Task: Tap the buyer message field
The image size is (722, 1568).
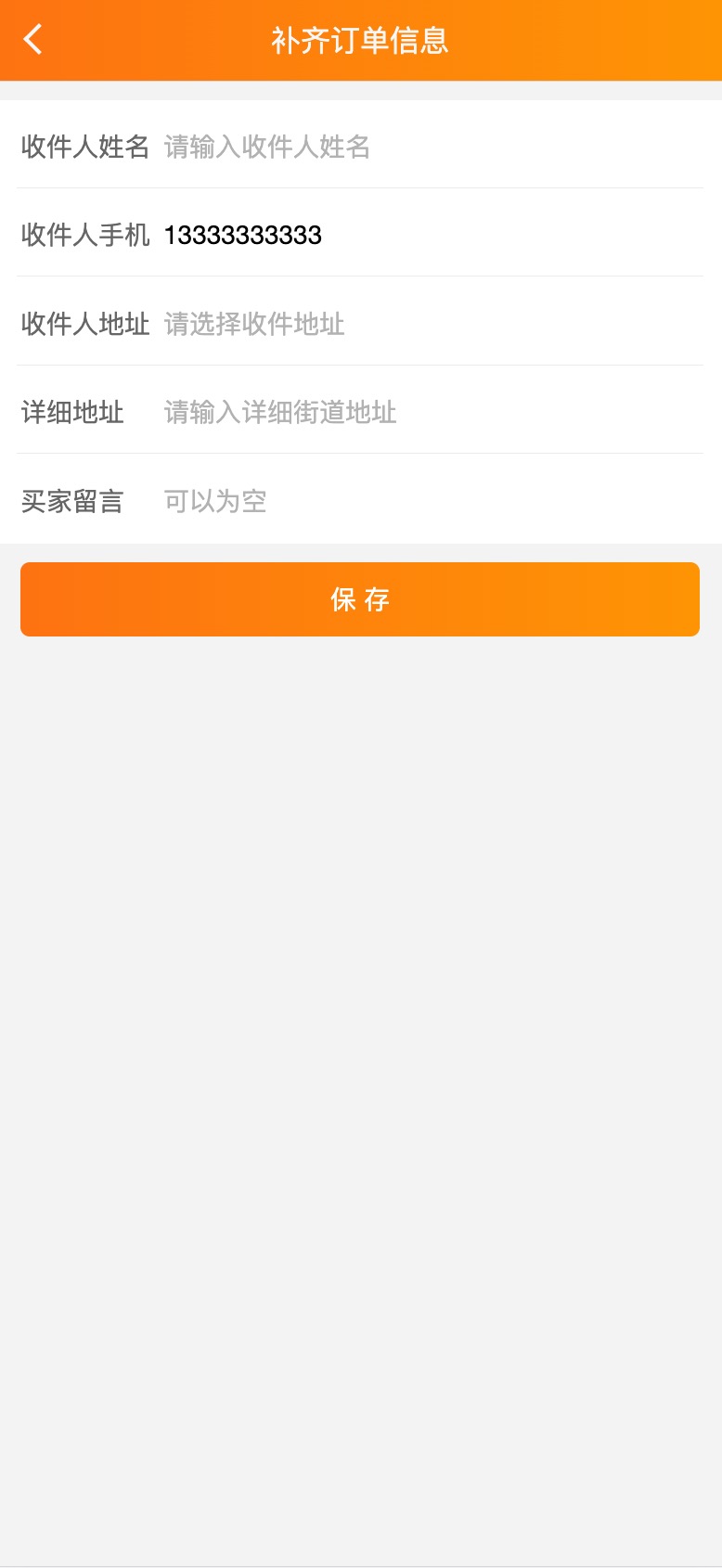Action: coord(427,501)
